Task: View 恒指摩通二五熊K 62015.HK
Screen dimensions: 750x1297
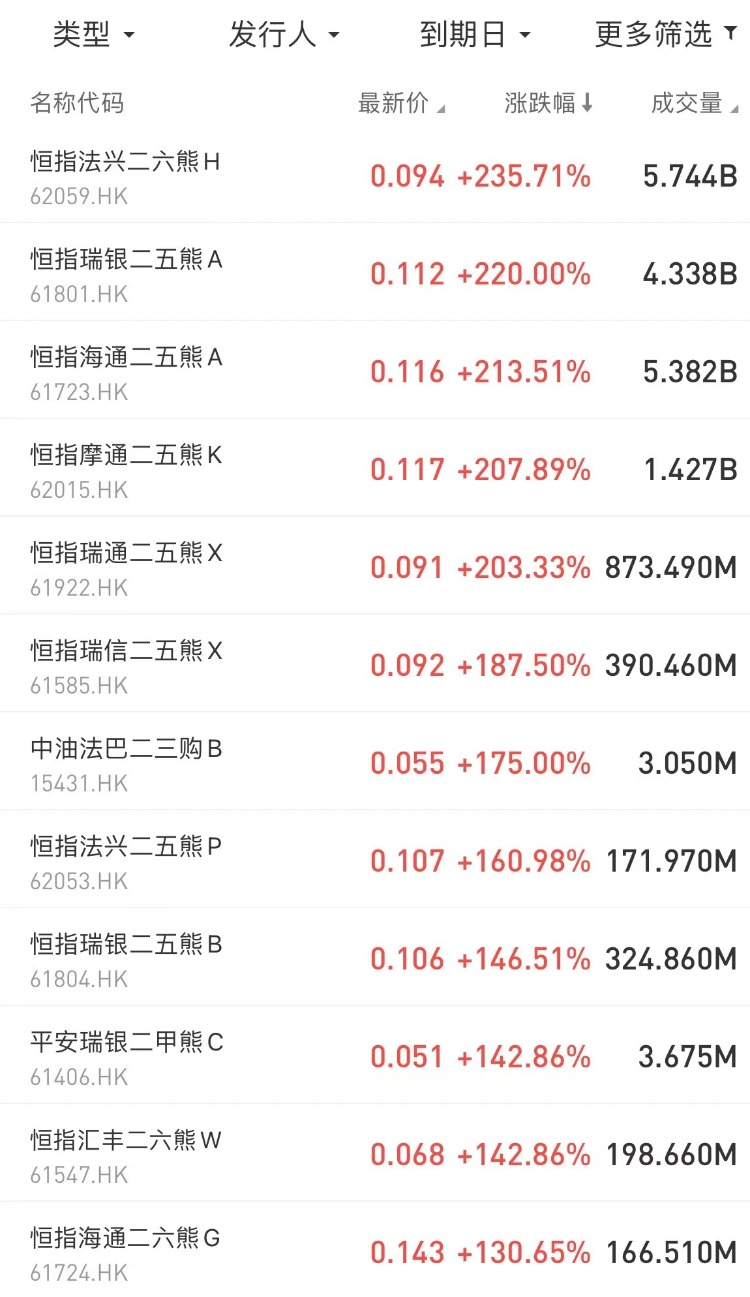Action: [375, 470]
